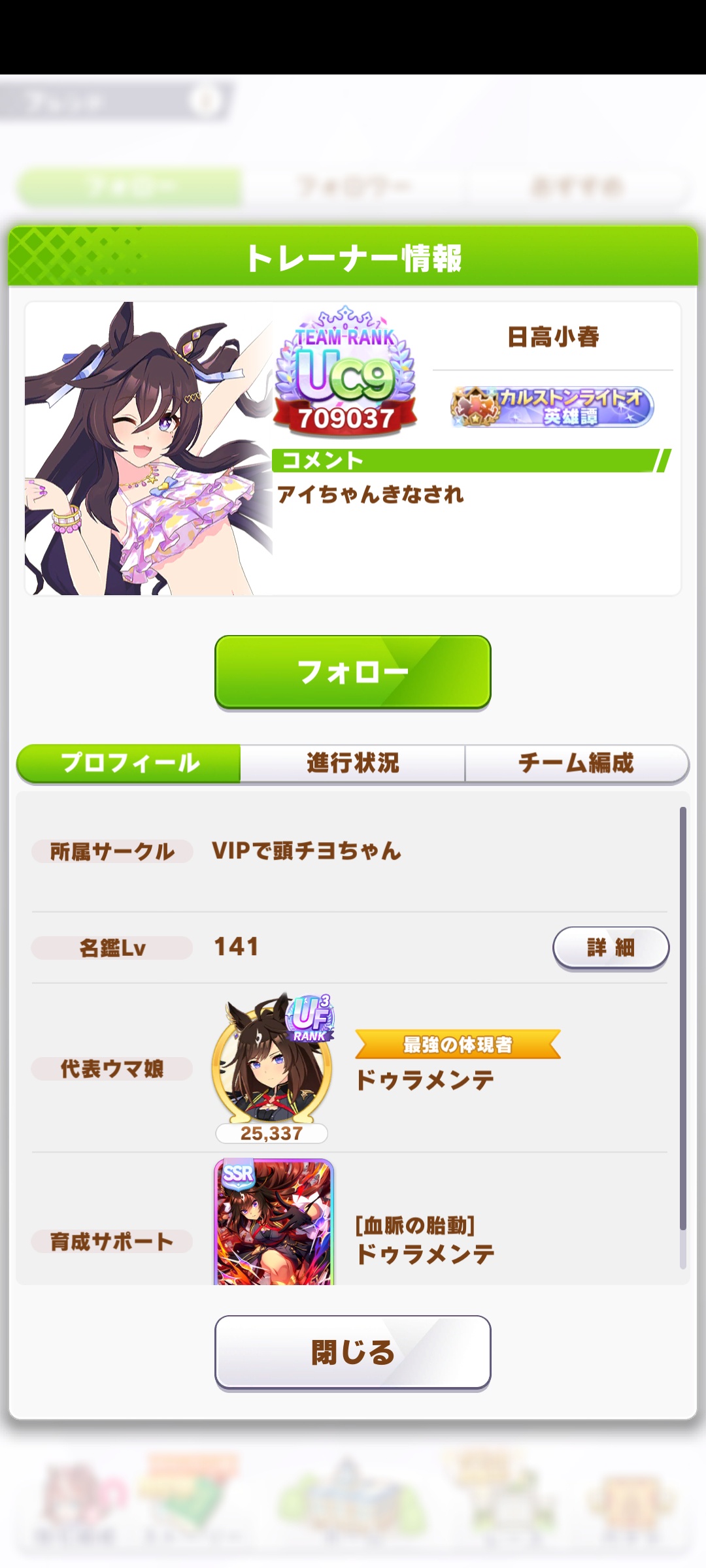
Task: Open 詳細 for 名鑑Lv
Action: tap(611, 947)
